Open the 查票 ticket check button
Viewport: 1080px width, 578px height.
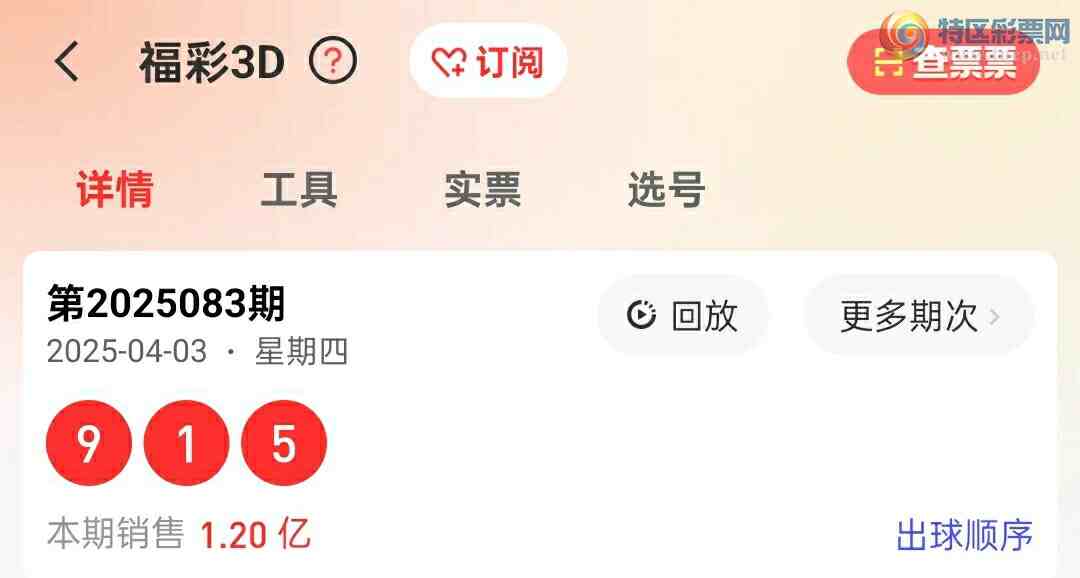[x=943, y=62]
